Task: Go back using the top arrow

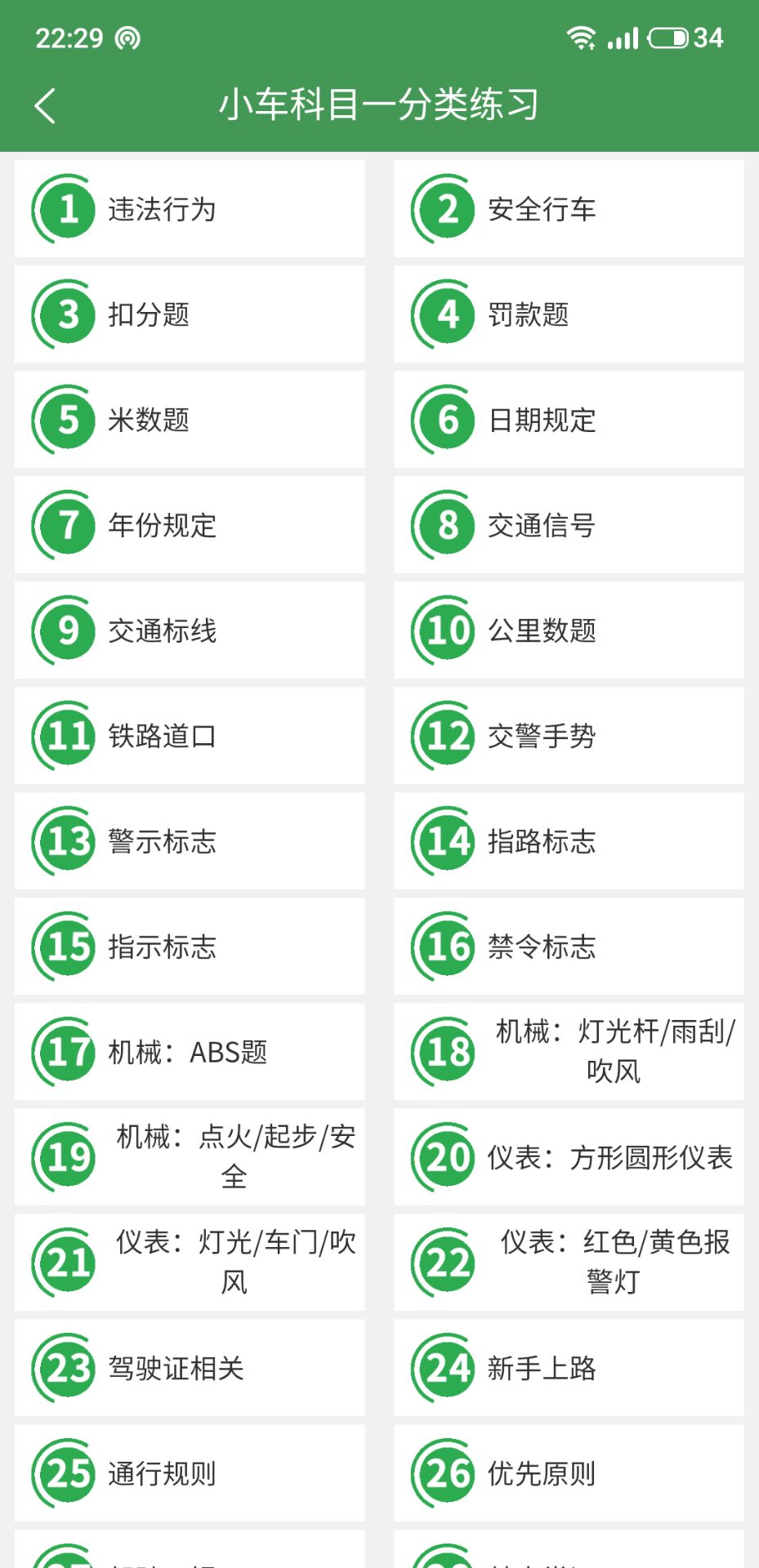Action: (46, 105)
